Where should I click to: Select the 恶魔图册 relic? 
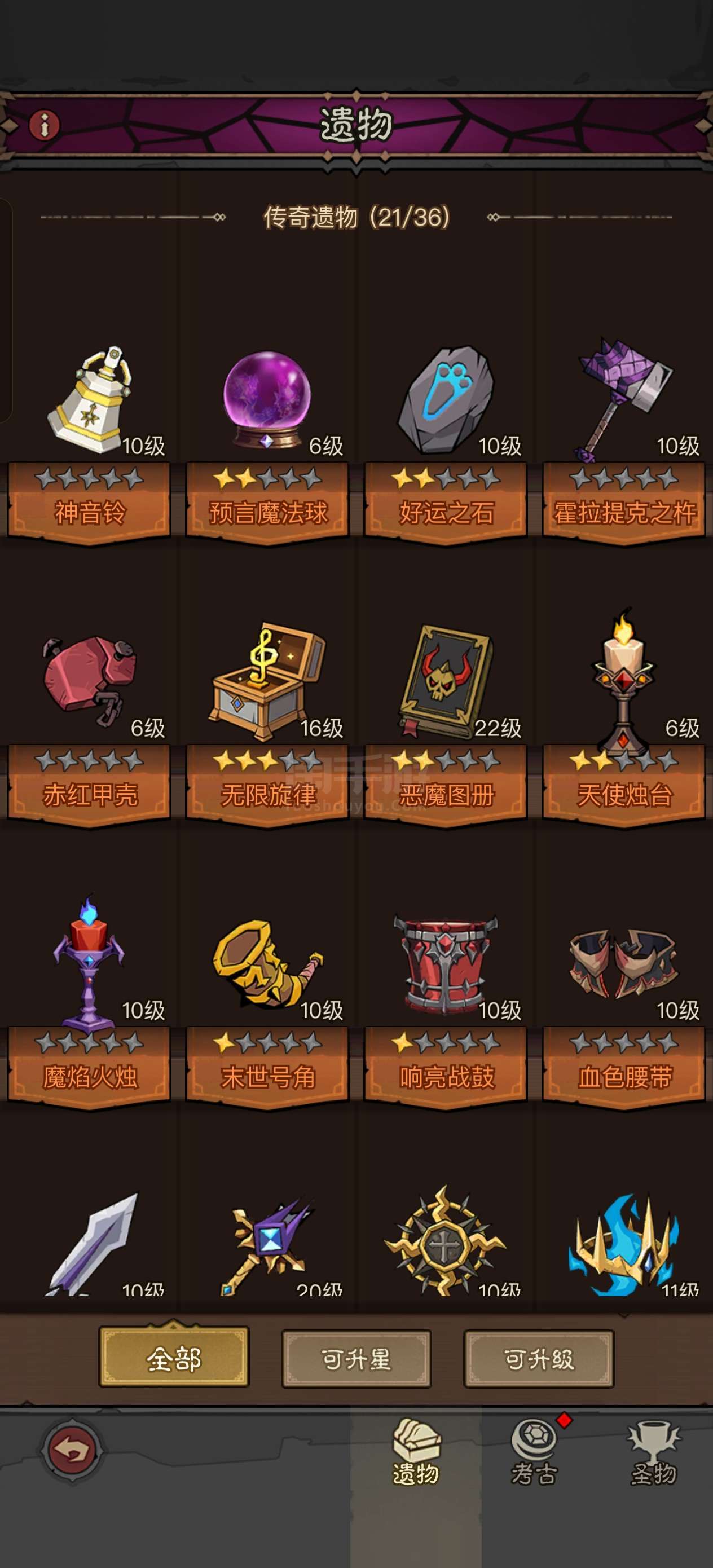point(446,723)
